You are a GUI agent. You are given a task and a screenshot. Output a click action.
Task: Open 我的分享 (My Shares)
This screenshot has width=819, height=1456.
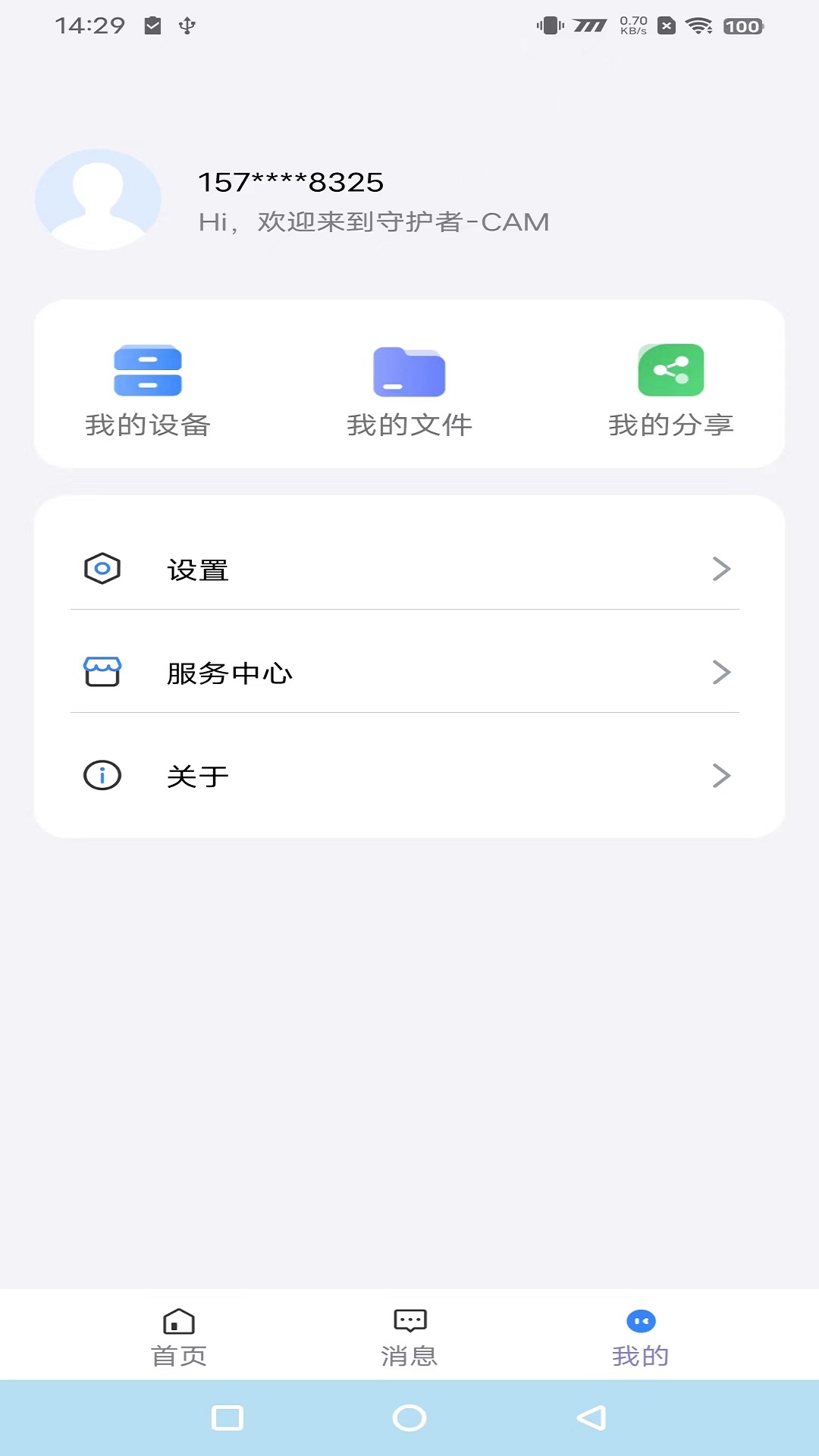[670, 388]
